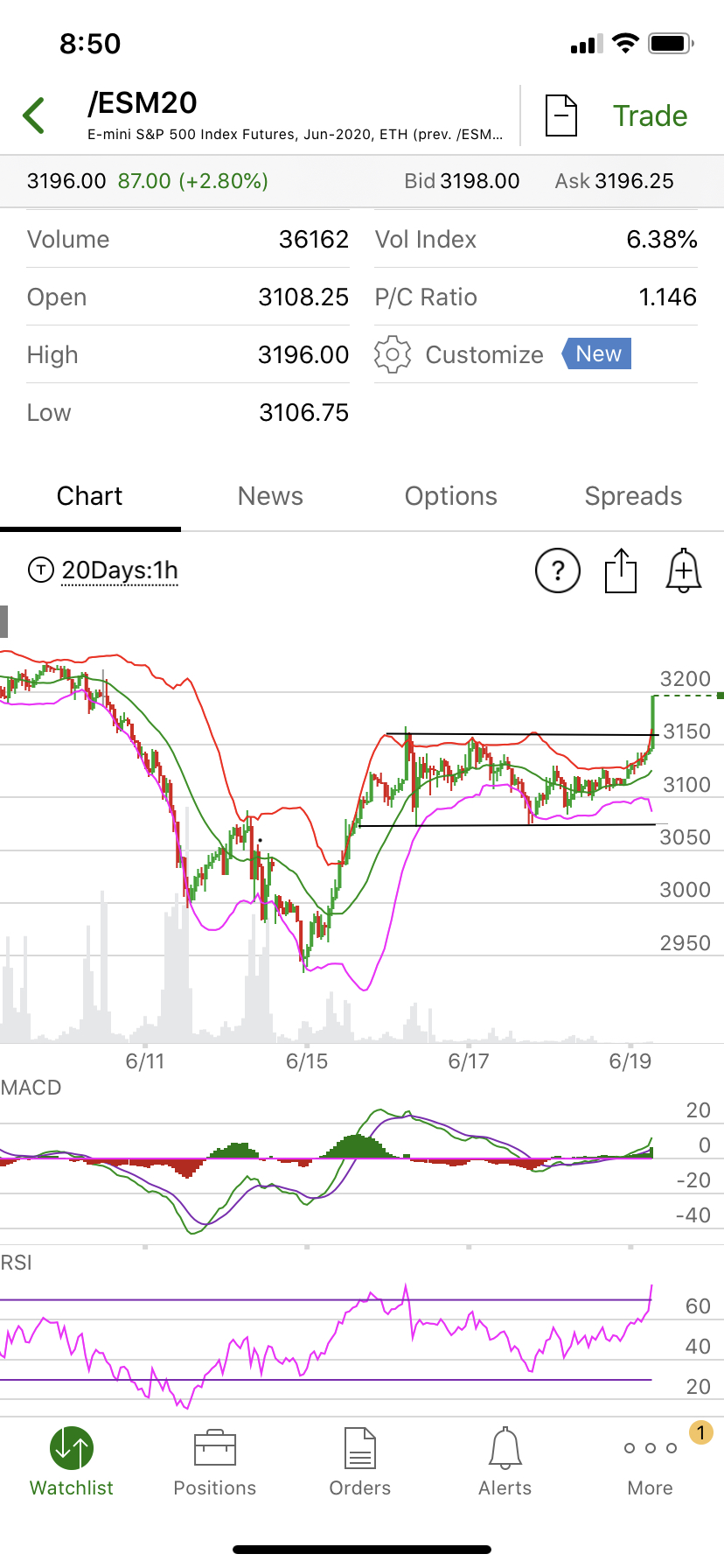The height and width of the screenshot is (1568, 724).
Task: Share the chart
Action: (621, 570)
